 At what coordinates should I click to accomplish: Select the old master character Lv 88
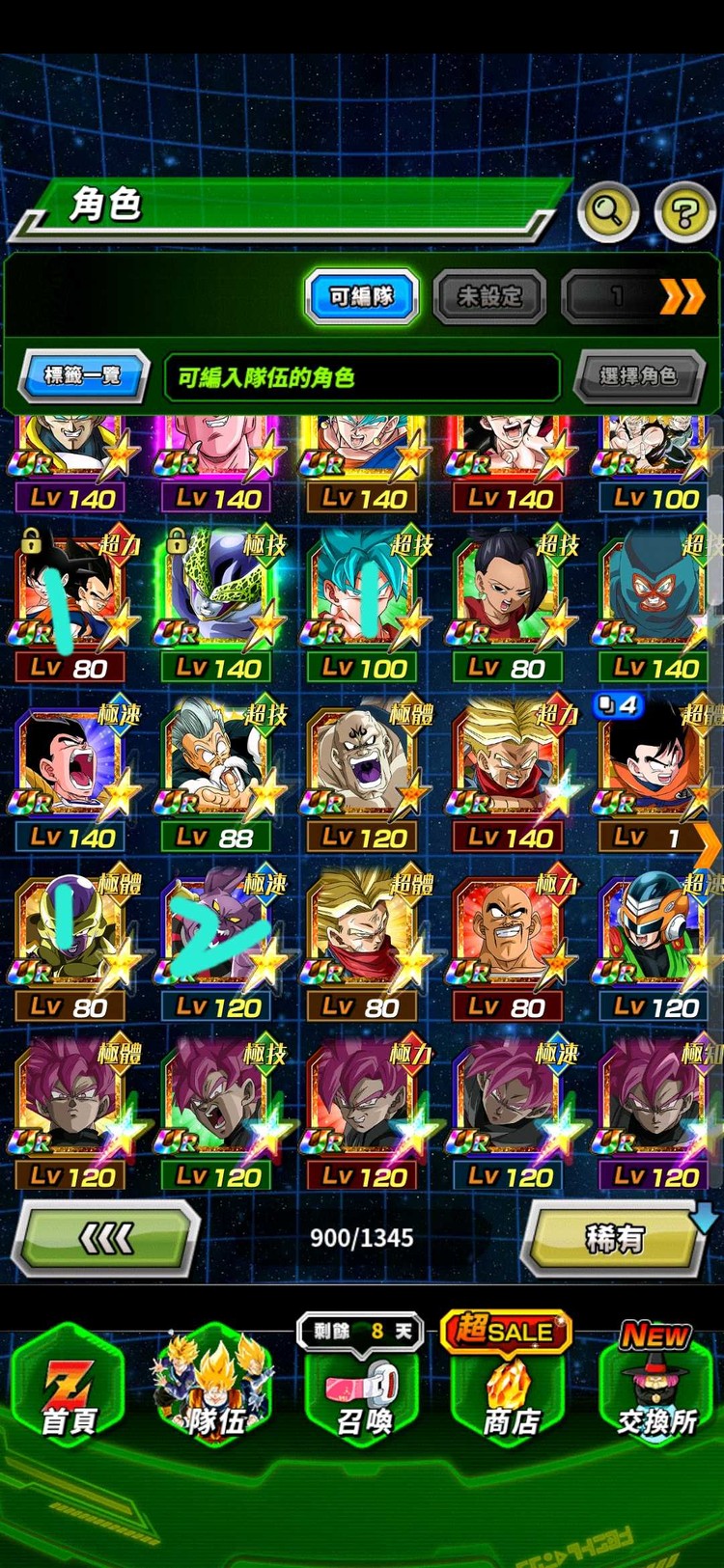218,772
